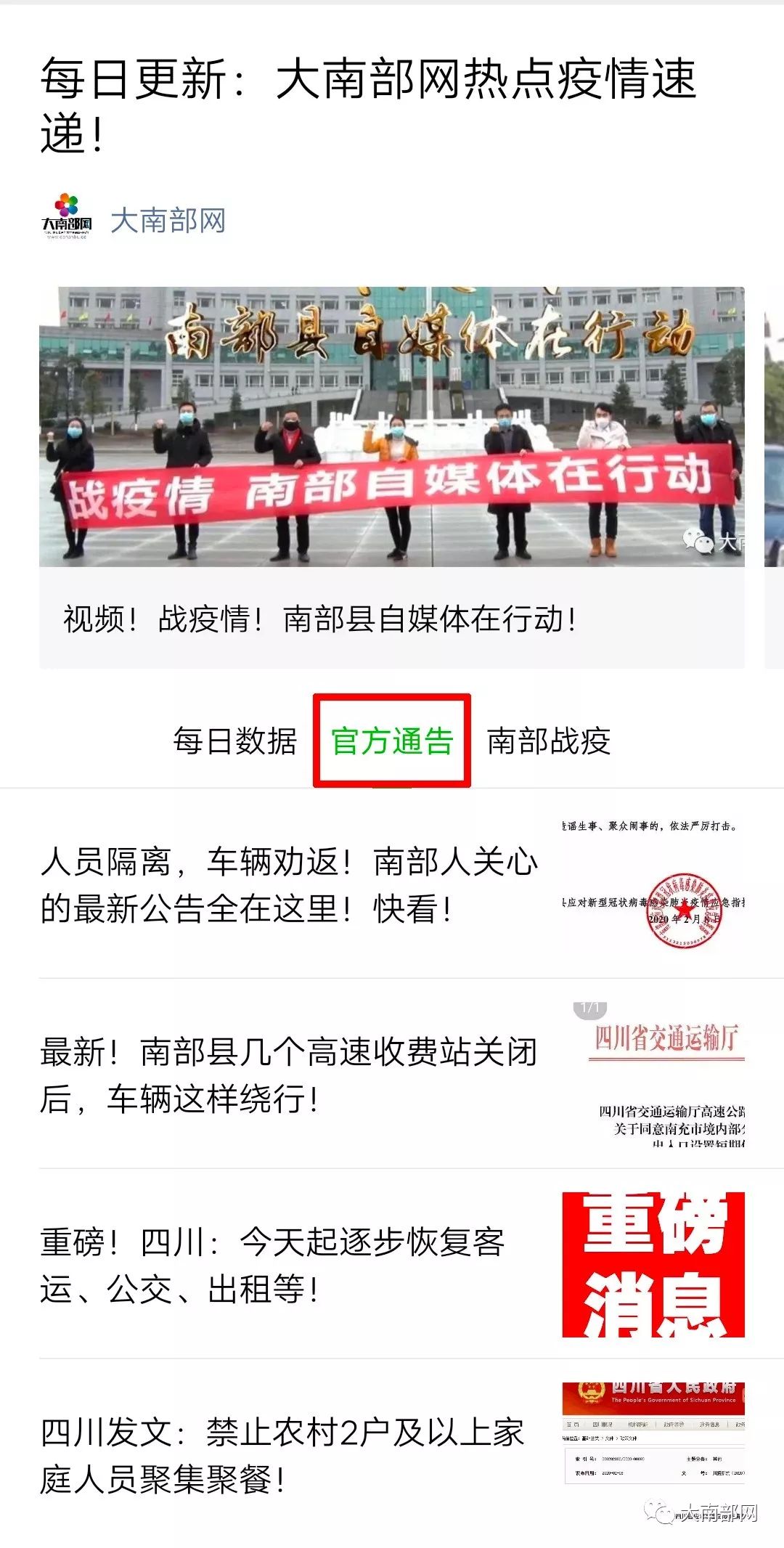784x1548 pixels.
Task: Open the 大南部网 account link
Action: (168, 221)
